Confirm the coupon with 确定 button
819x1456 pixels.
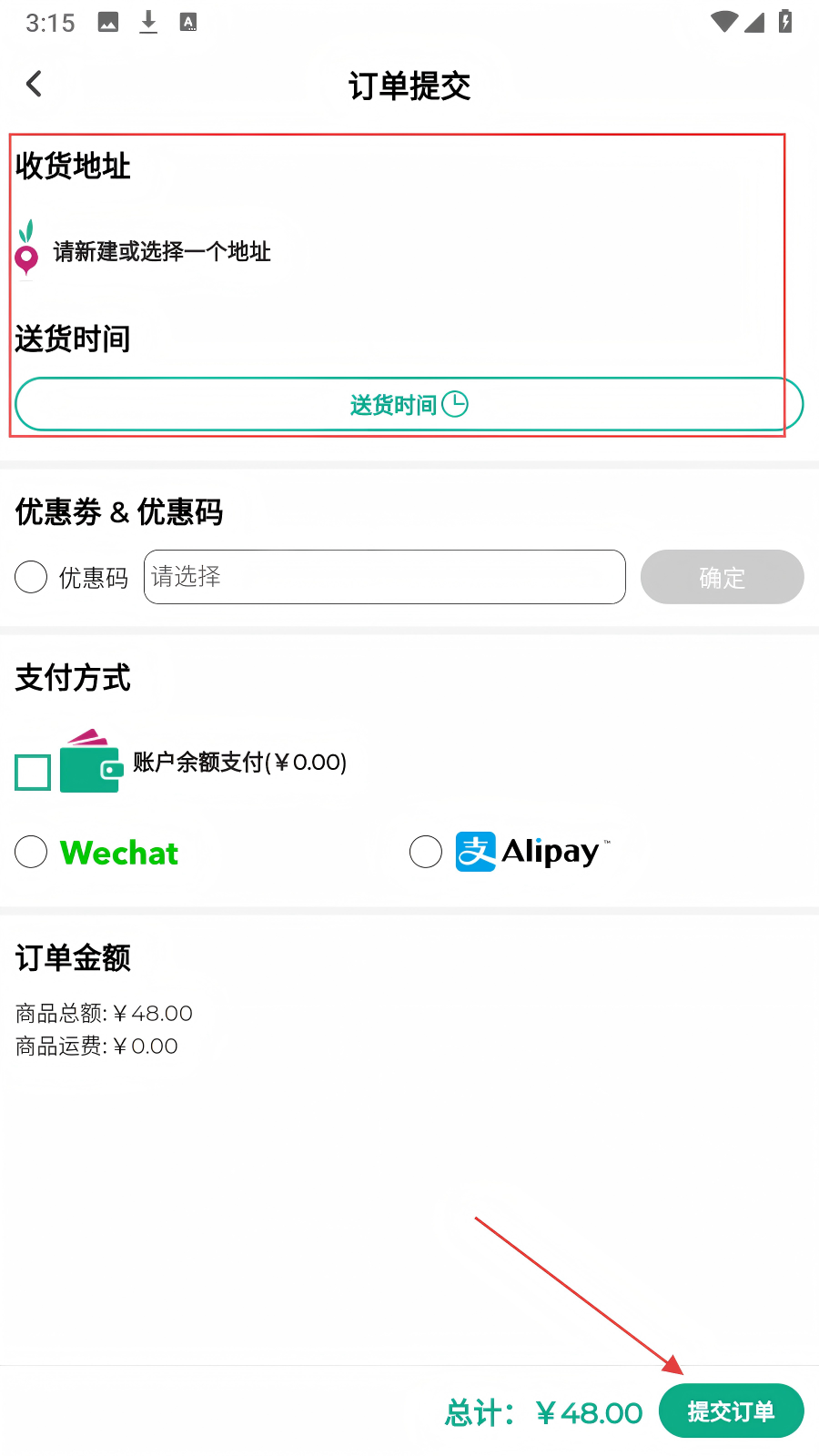[723, 577]
